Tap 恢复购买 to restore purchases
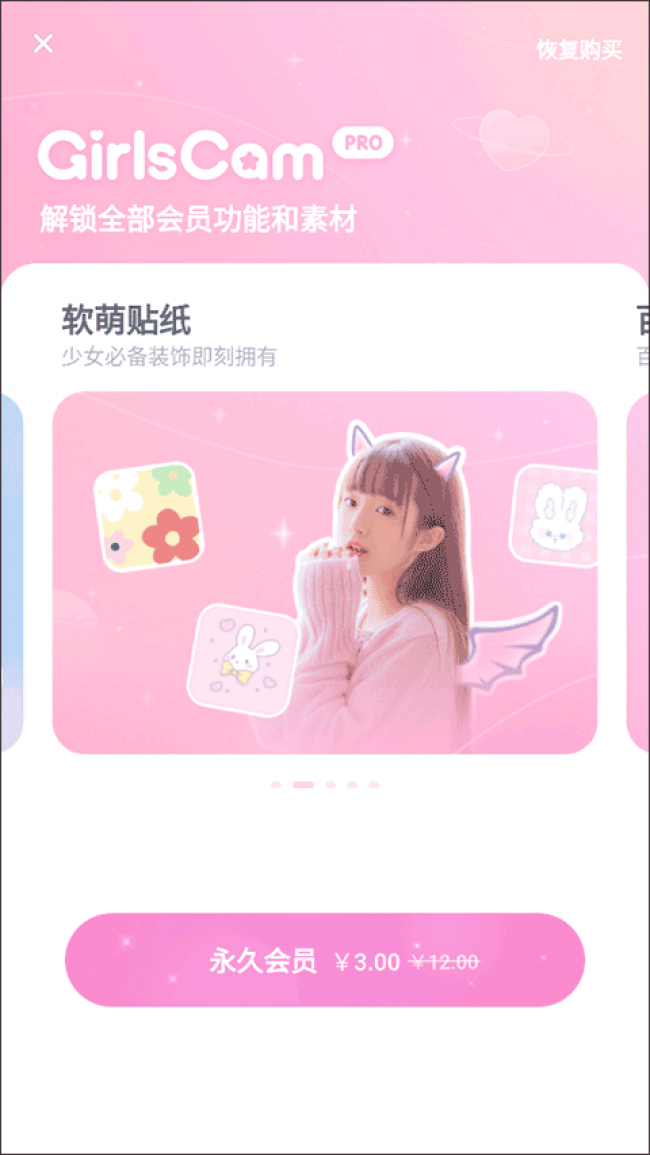 (579, 50)
